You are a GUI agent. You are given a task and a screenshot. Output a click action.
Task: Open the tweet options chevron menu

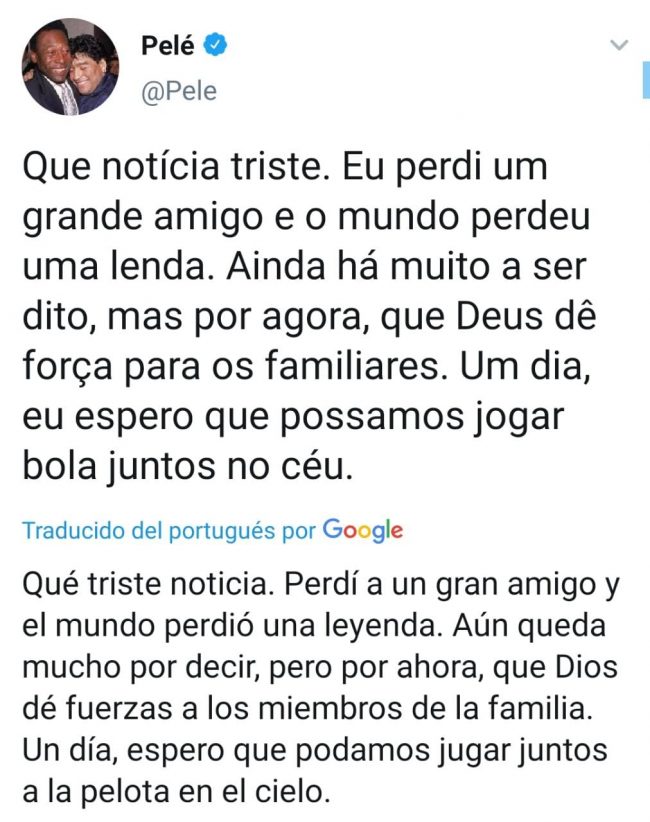click(x=619, y=45)
